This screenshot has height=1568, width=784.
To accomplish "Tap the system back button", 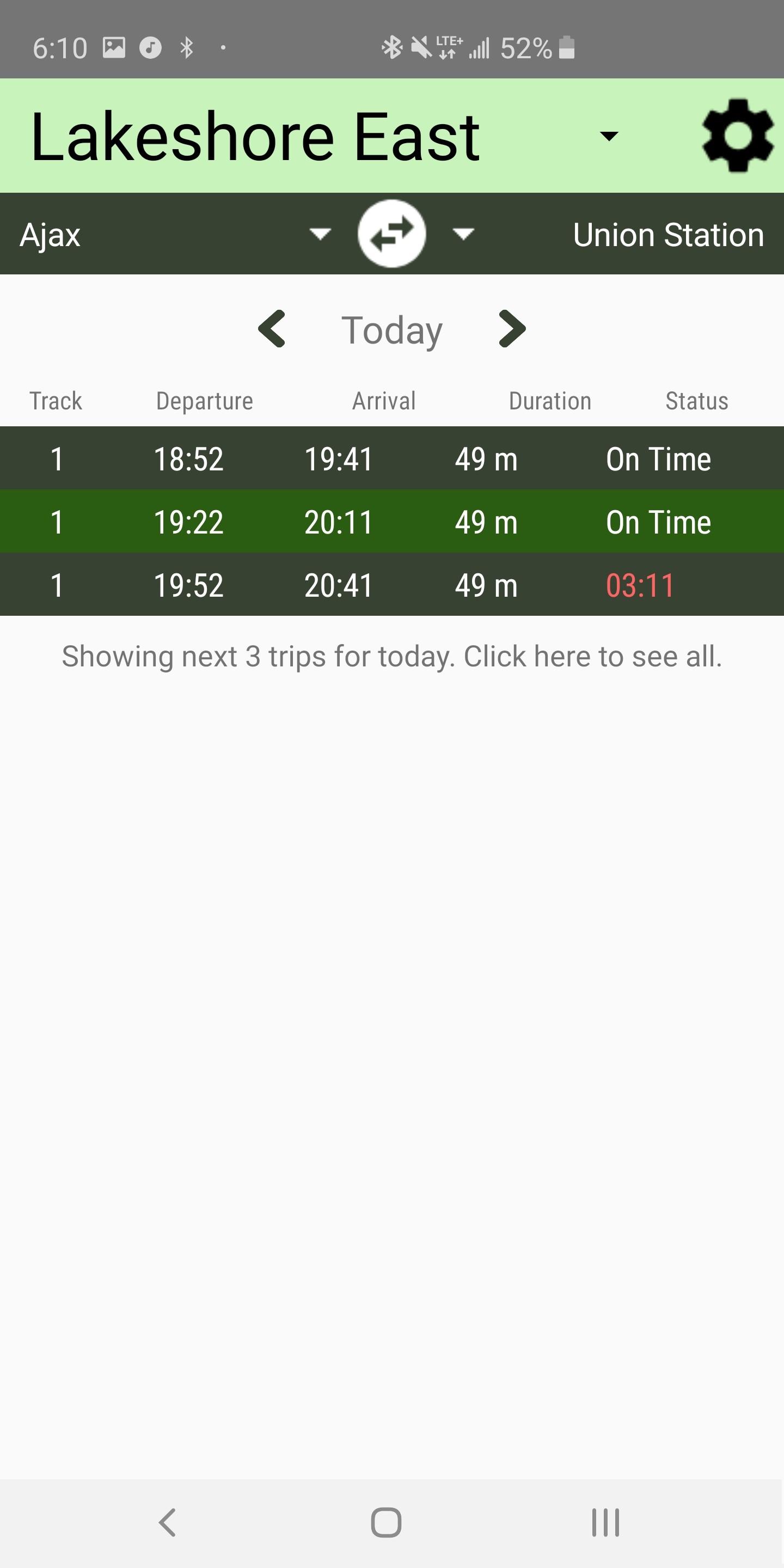I will (167, 1522).
